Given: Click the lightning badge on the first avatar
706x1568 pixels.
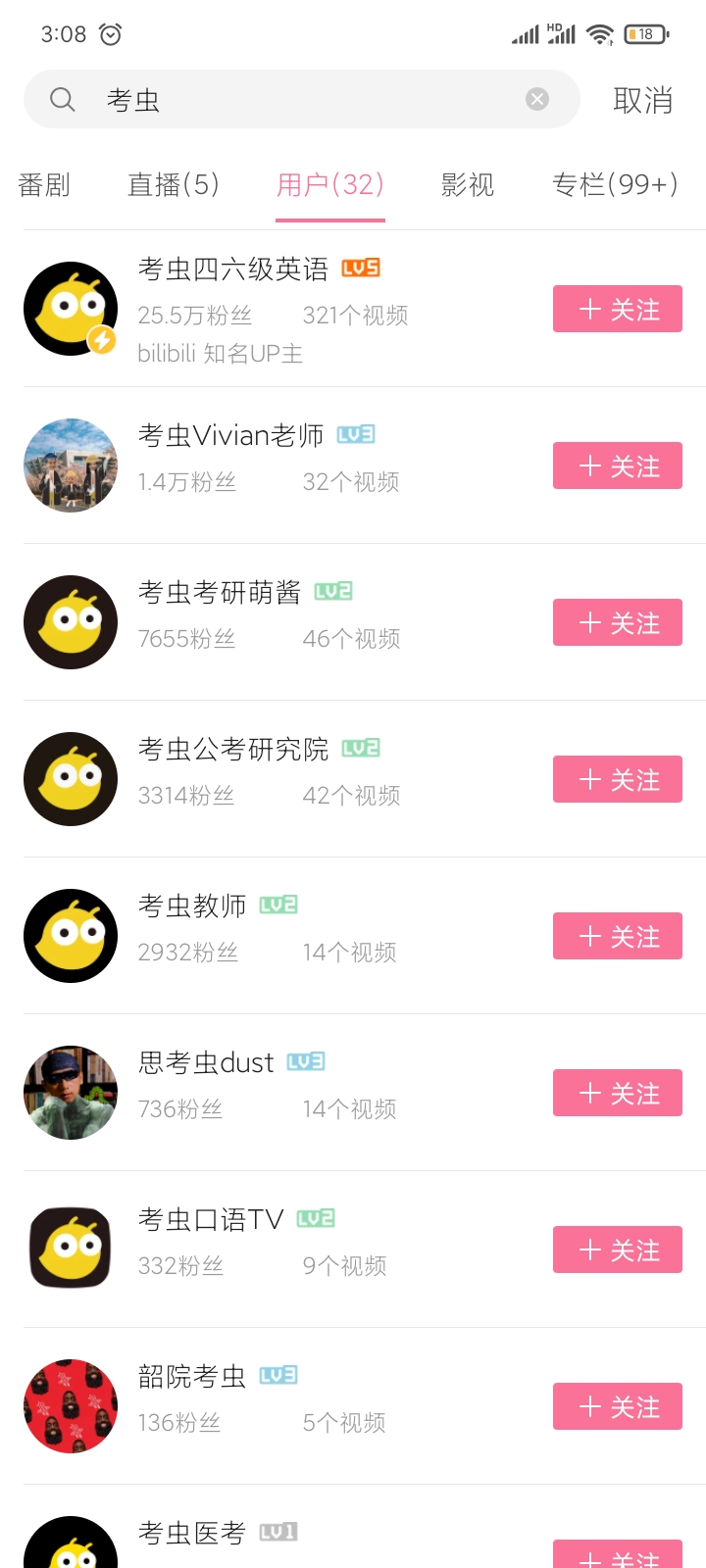Looking at the screenshot, I should pos(102,341).
